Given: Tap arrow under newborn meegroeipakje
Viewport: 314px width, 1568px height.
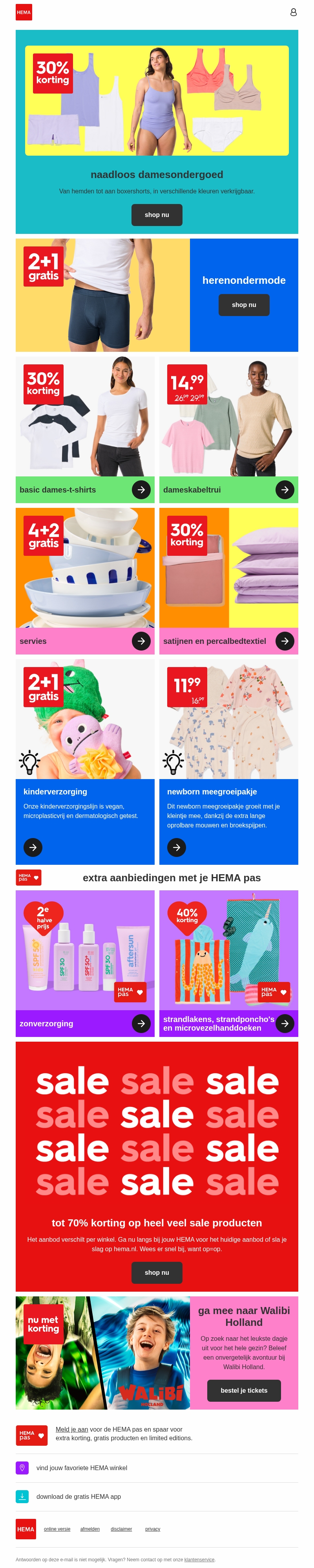Looking at the screenshot, I should coord(176,847).
